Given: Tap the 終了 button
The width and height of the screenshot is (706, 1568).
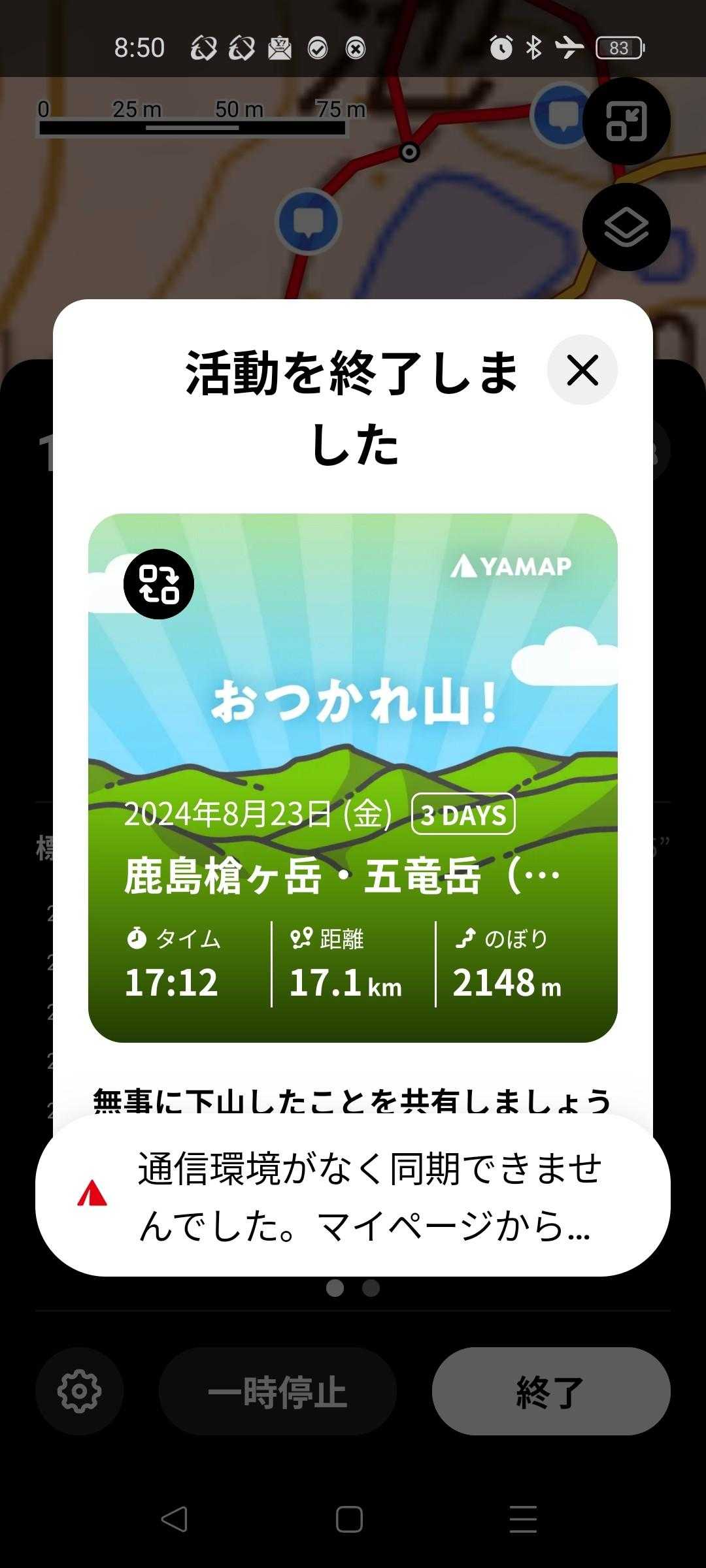Looking at the screenshot, I should coord(550,1392).
